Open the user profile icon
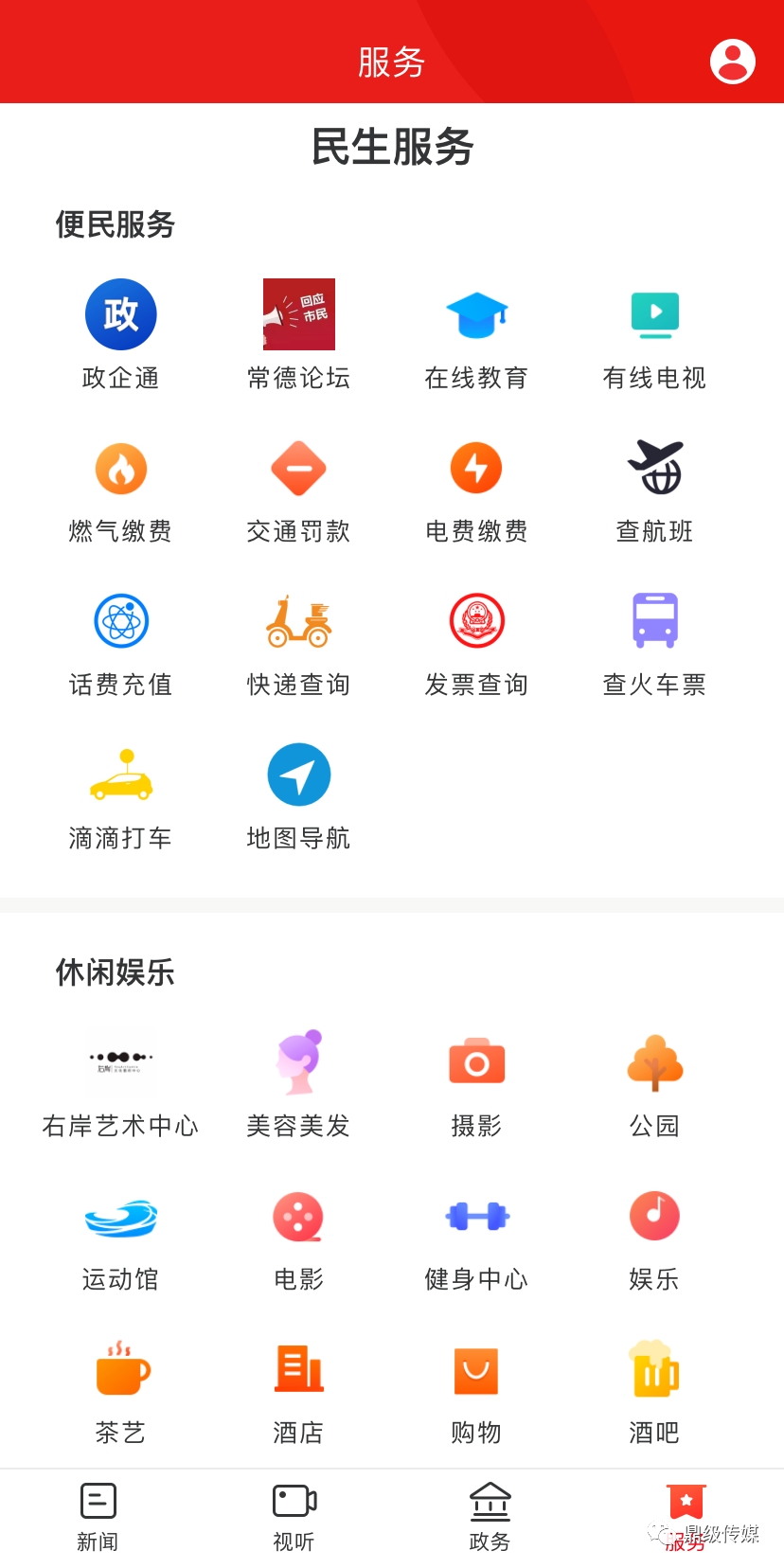Screen dimensions: 784x1568 [732, 62]
